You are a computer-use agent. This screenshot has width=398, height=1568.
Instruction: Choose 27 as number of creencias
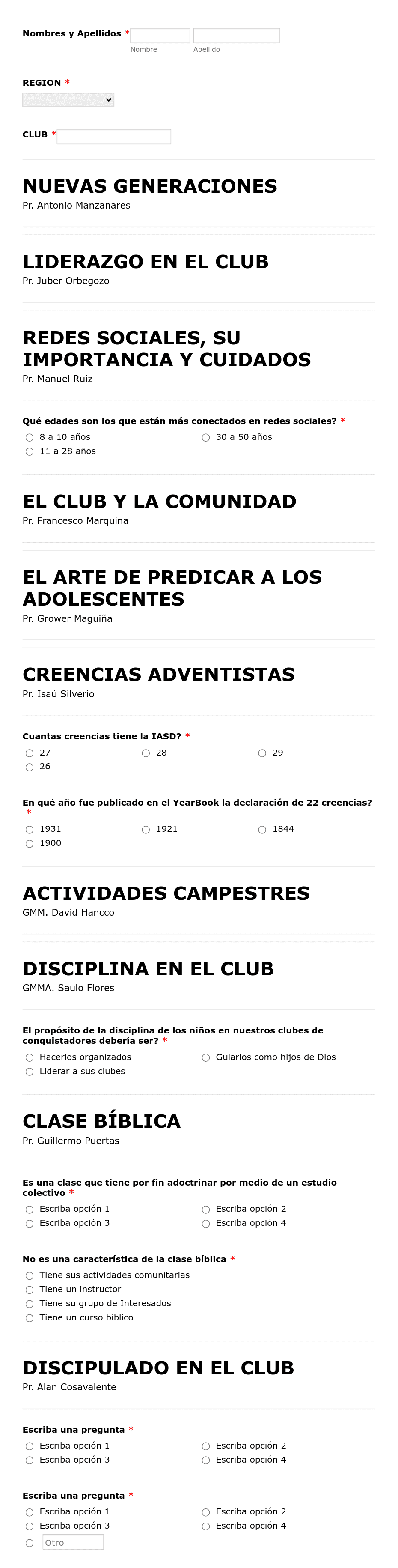pos(29,753)
